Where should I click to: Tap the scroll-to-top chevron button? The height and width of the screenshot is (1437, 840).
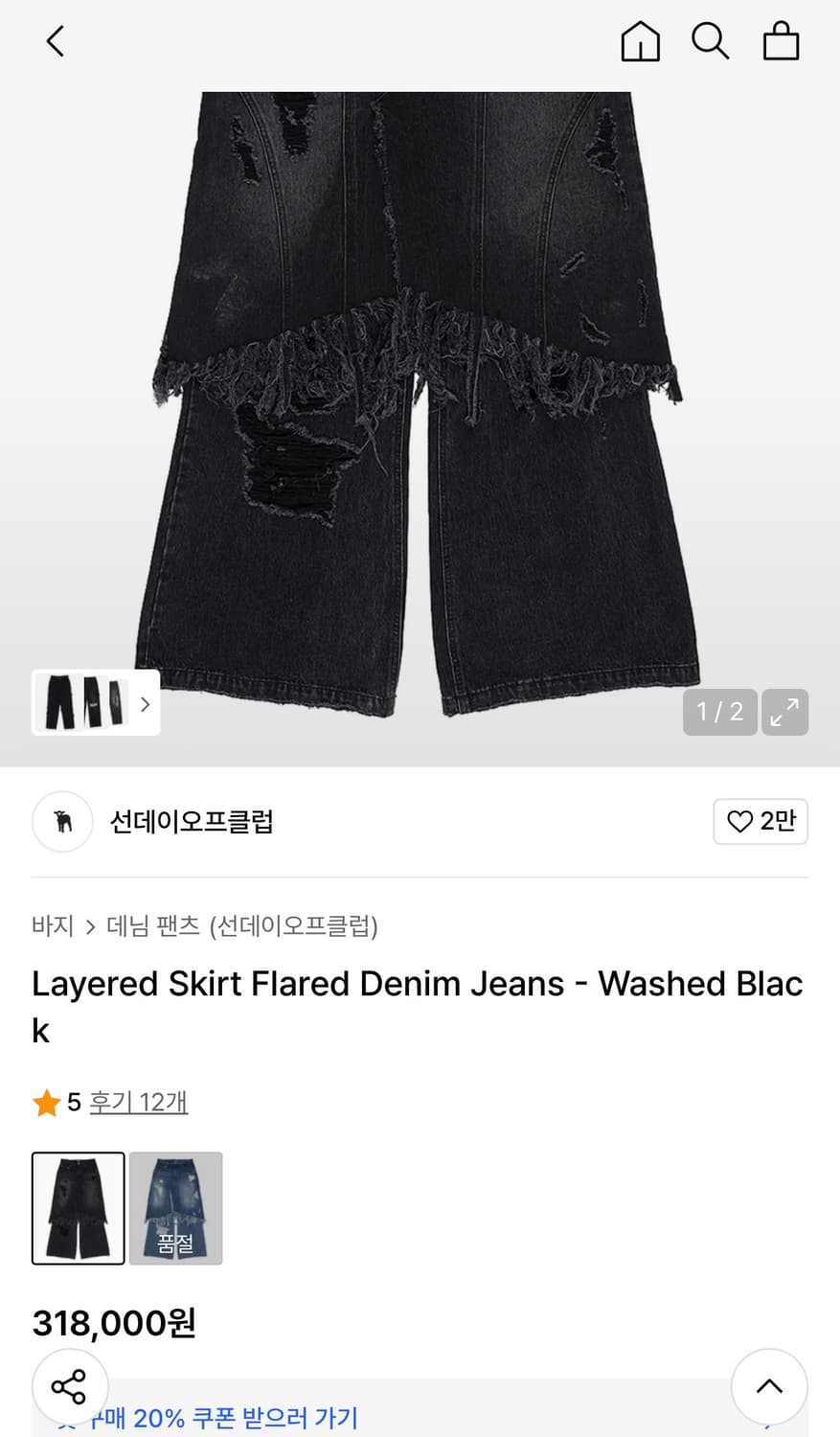tap(768, 1385)
